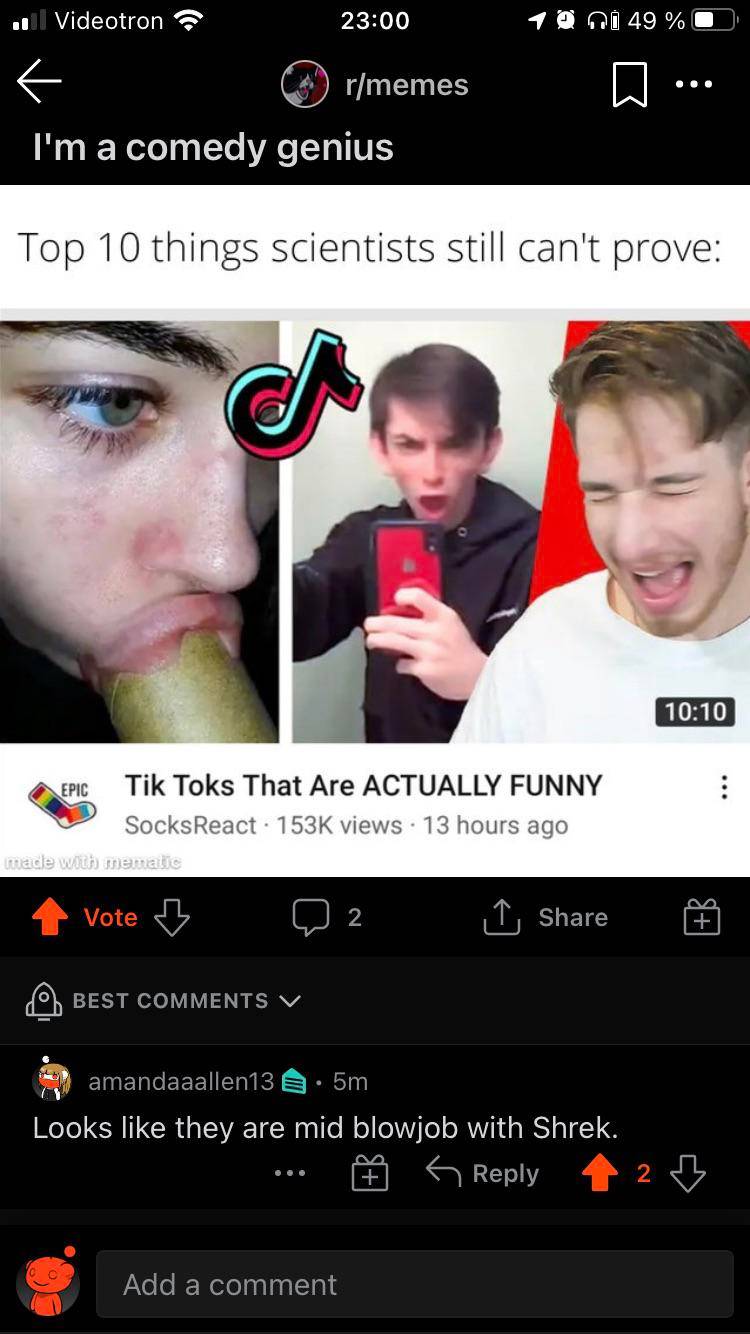Downvote the post

click(172, 917)
